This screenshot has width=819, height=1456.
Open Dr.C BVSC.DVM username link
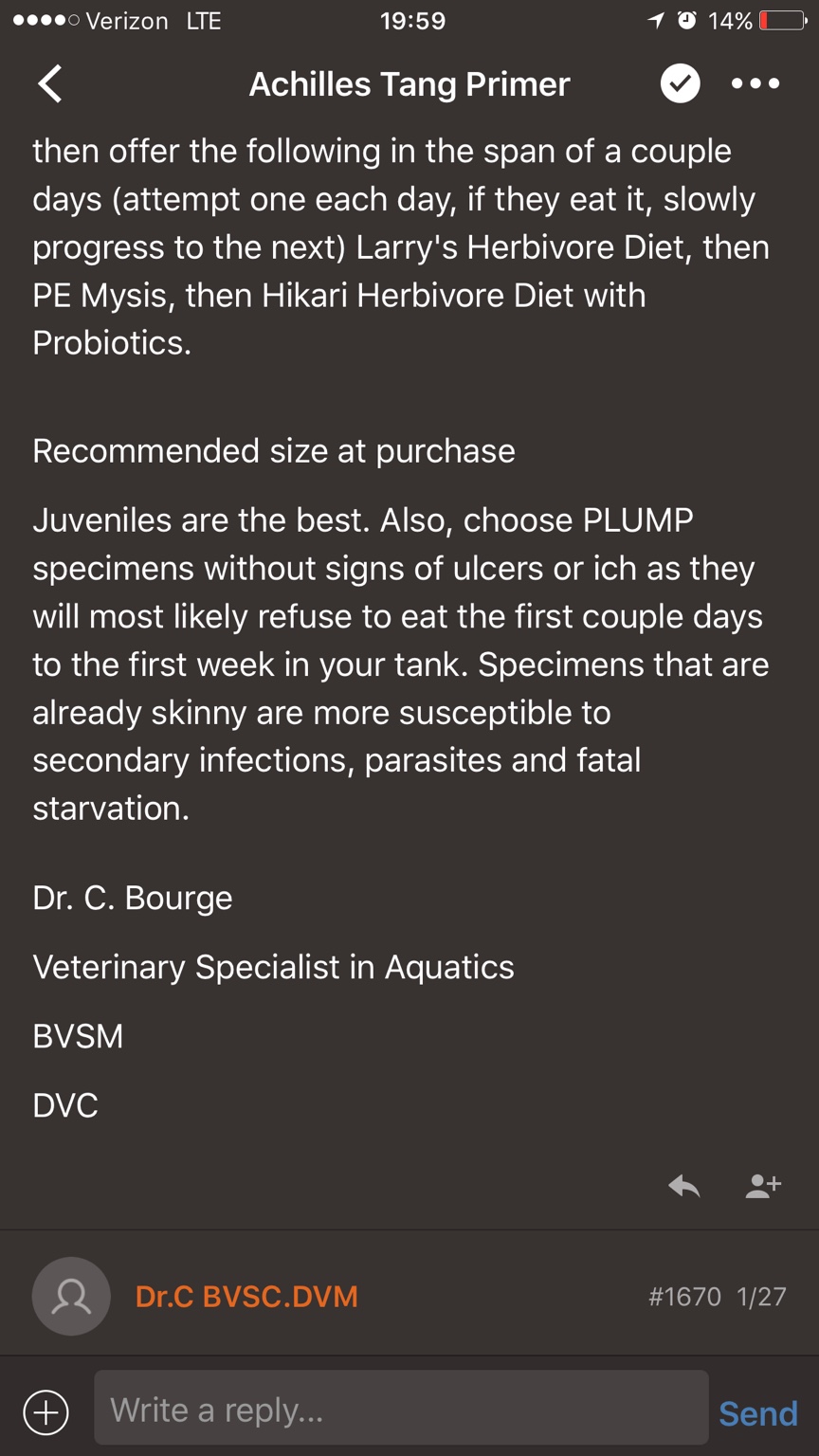pos(246,1296)
